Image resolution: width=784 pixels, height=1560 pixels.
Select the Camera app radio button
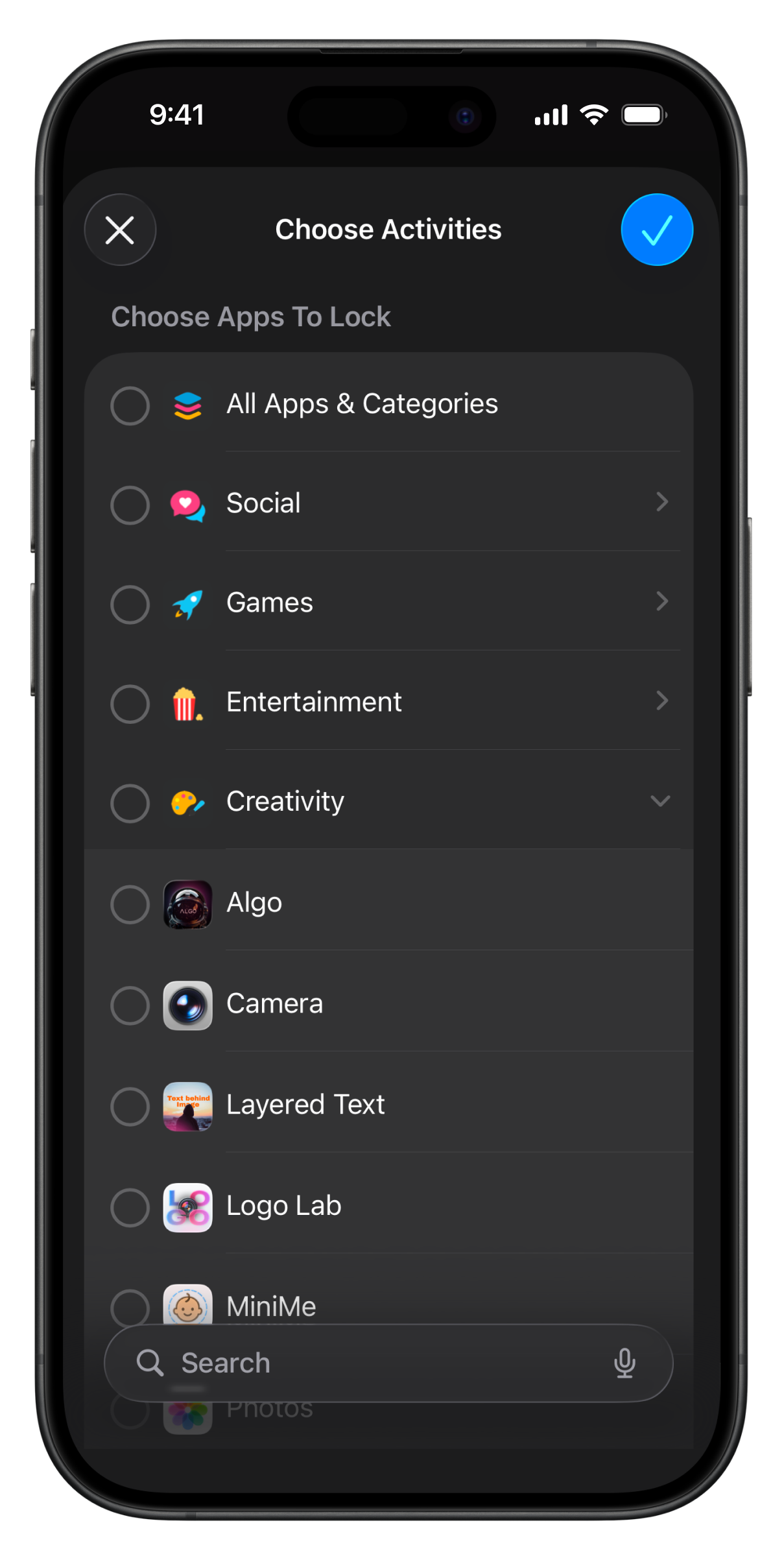pyautogui.click(x=130, y=1006)
